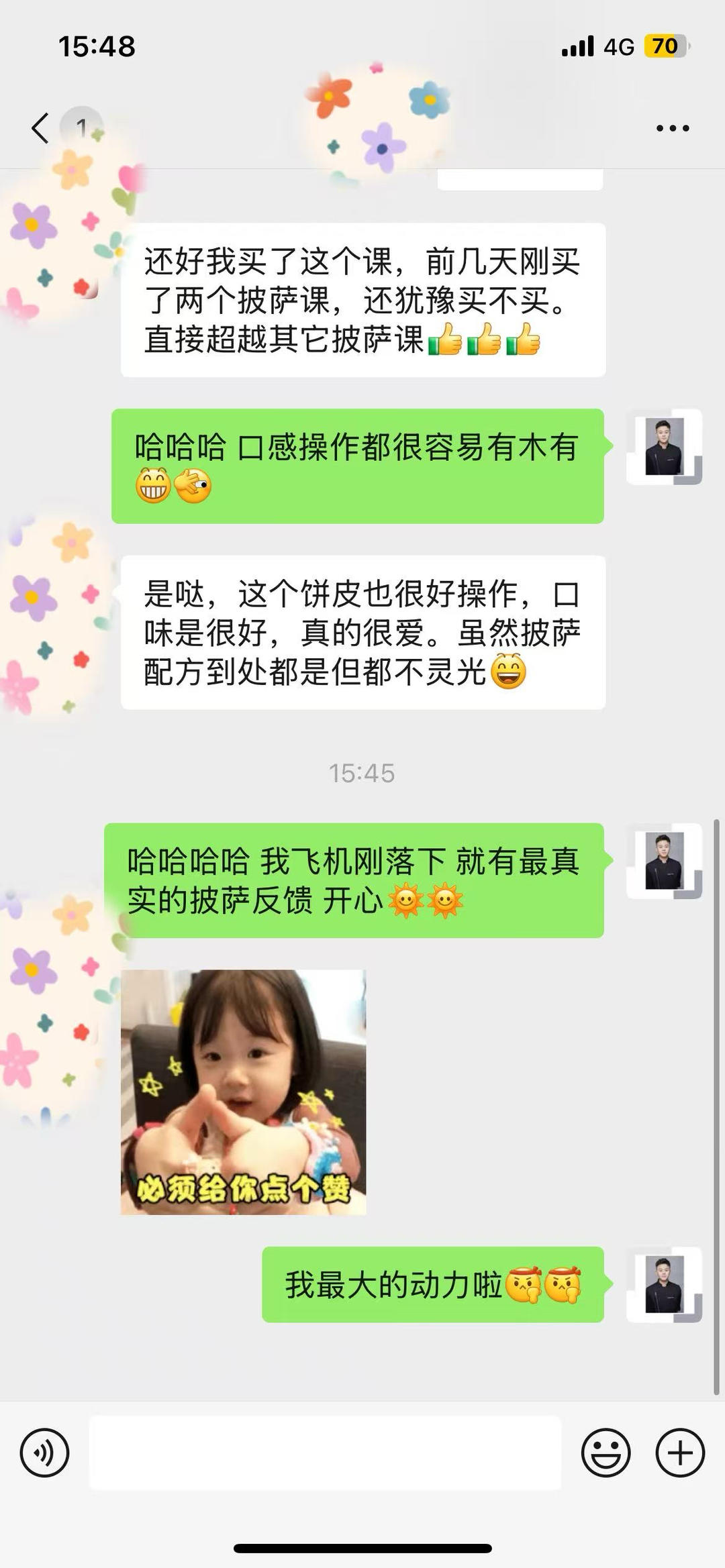Open the plus attachments menu
This screenshot has height=1568, width=725.
[x=679, y=1453]
